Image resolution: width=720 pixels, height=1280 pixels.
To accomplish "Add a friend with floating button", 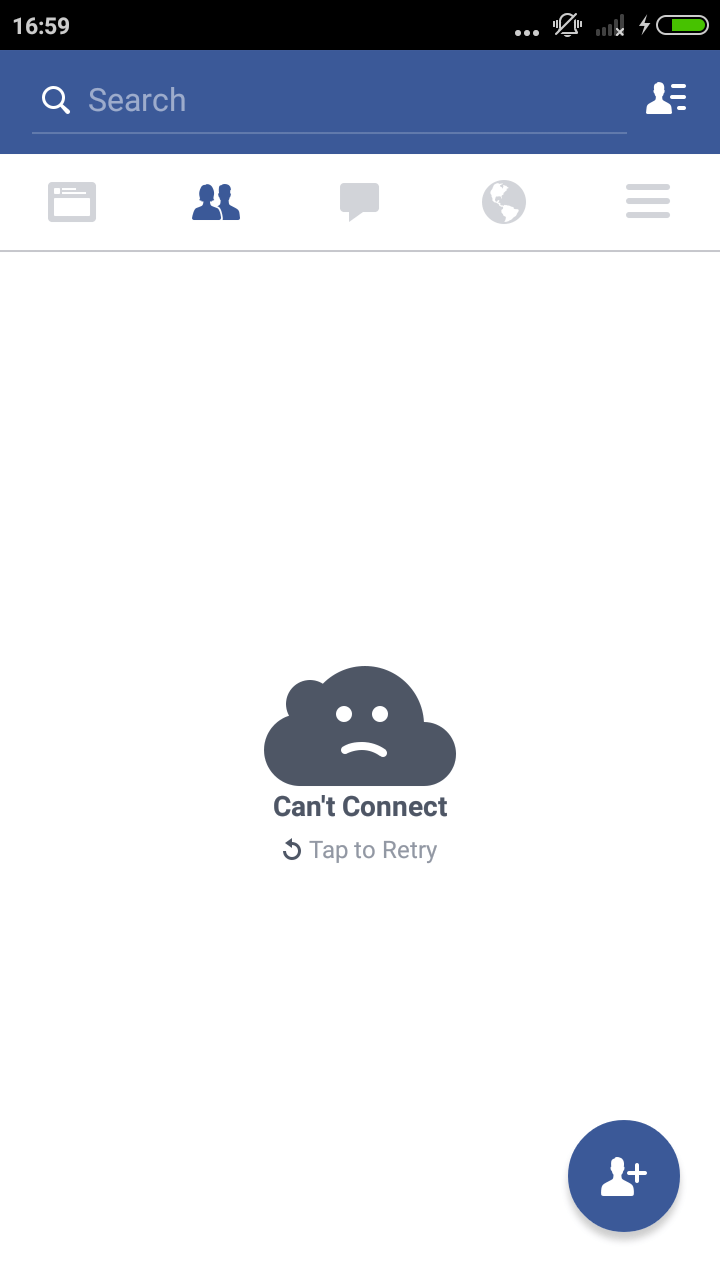I will pyautogui.click(x=624, y=1176).
